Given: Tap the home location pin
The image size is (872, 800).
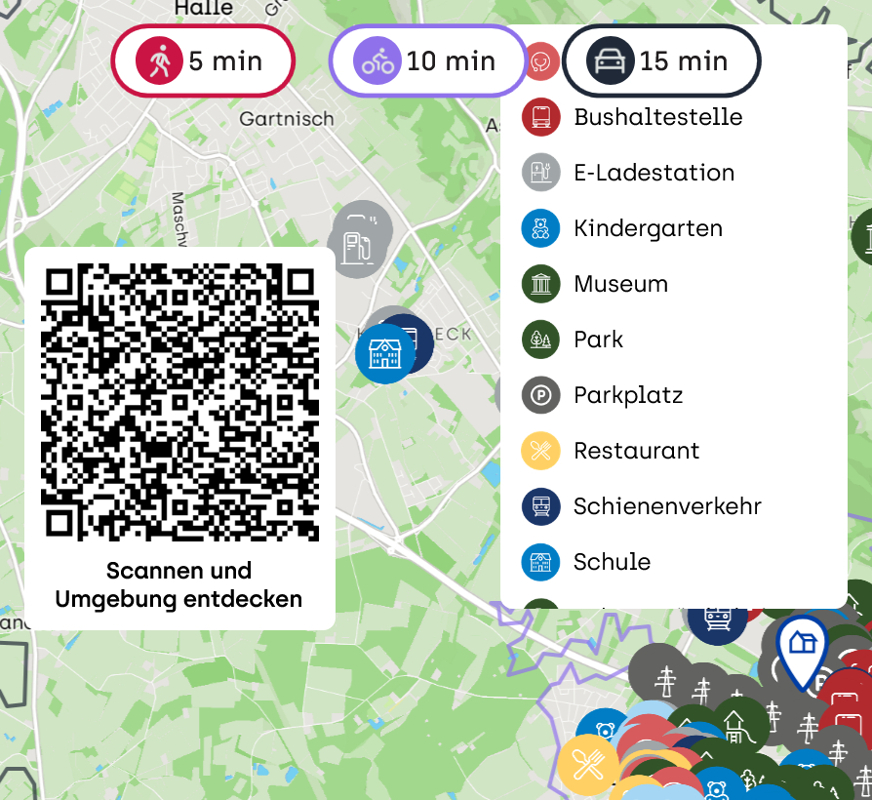Looking at the screenshot, I should [802, 647].
